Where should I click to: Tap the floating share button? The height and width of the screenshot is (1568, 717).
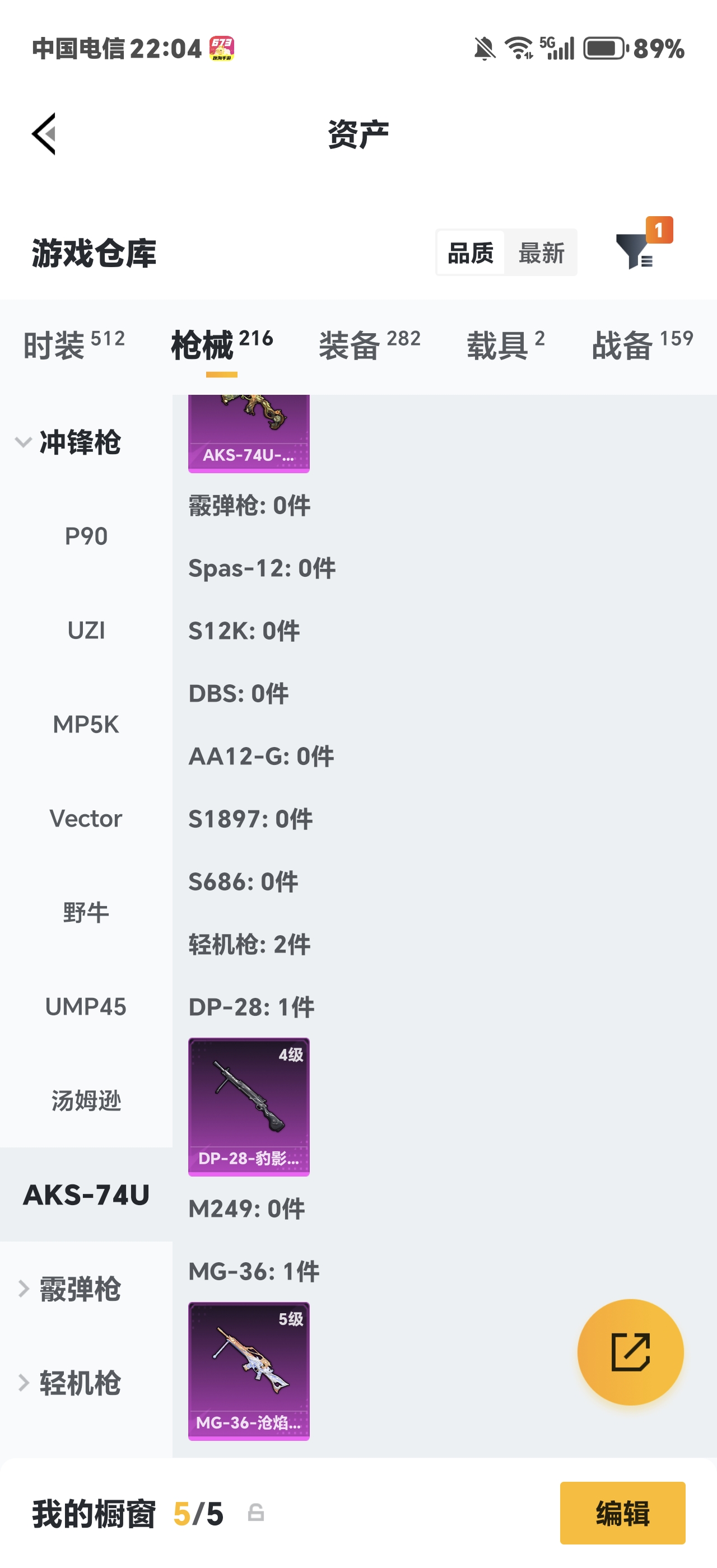click(x=630, y=1352)
